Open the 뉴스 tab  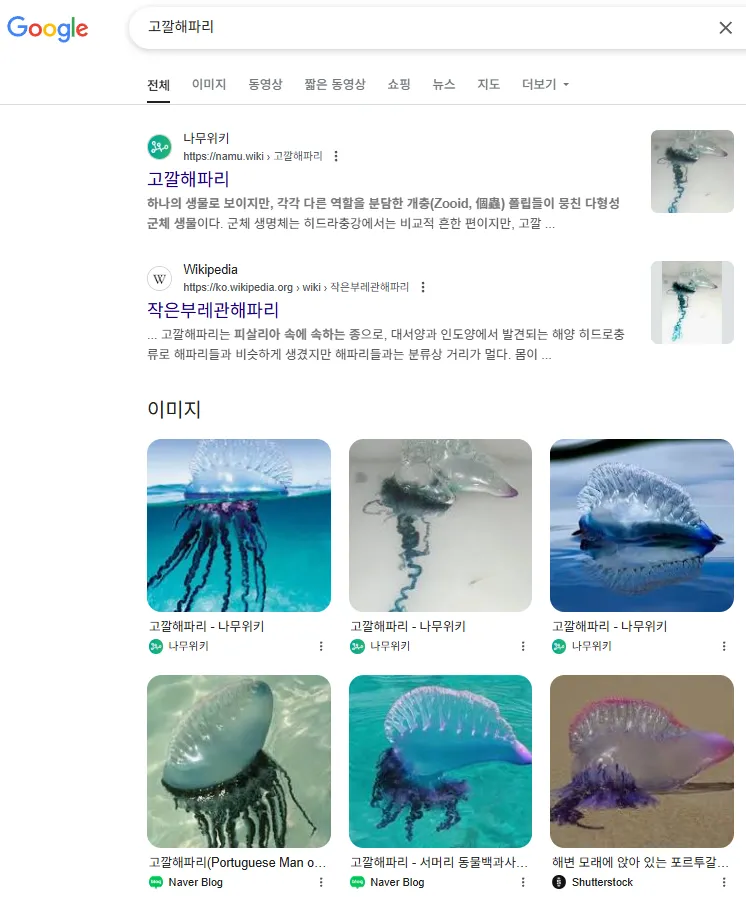pyautogui.click(x=444, y=84)
